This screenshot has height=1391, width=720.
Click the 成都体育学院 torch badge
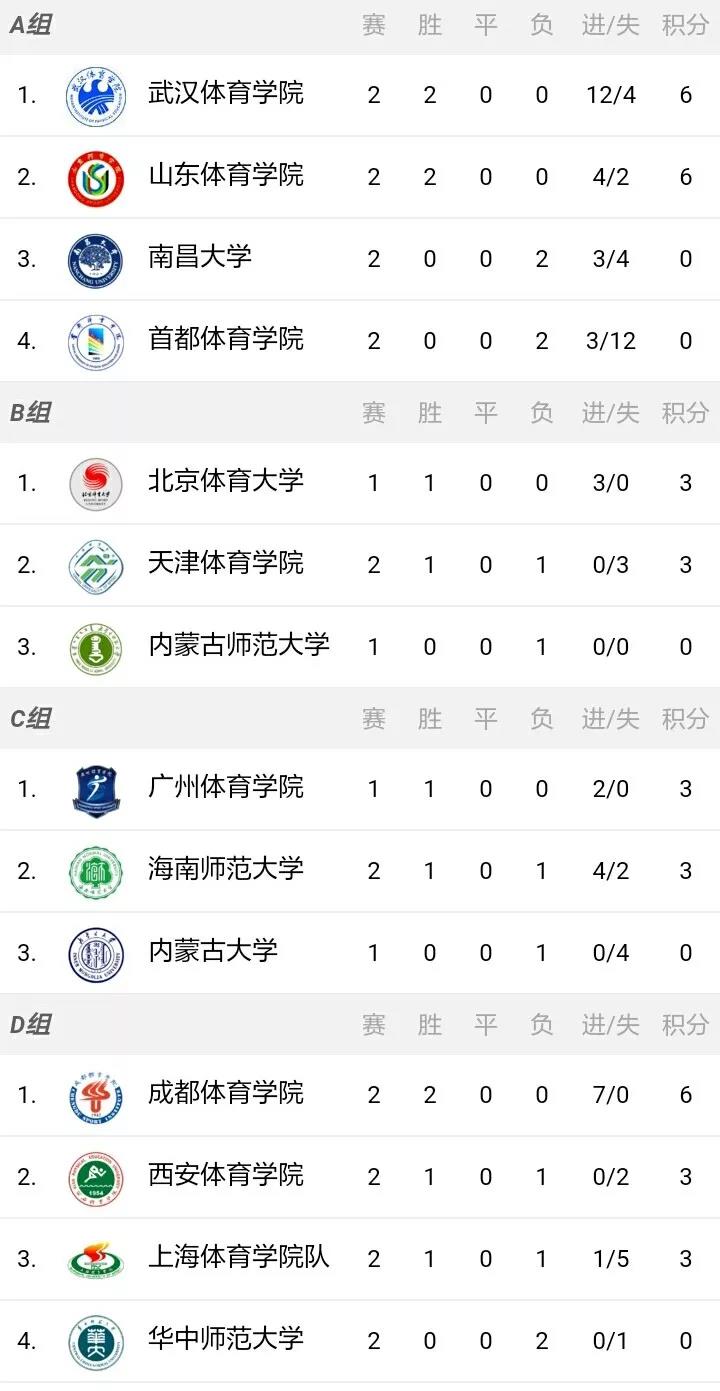[96, 1094]
